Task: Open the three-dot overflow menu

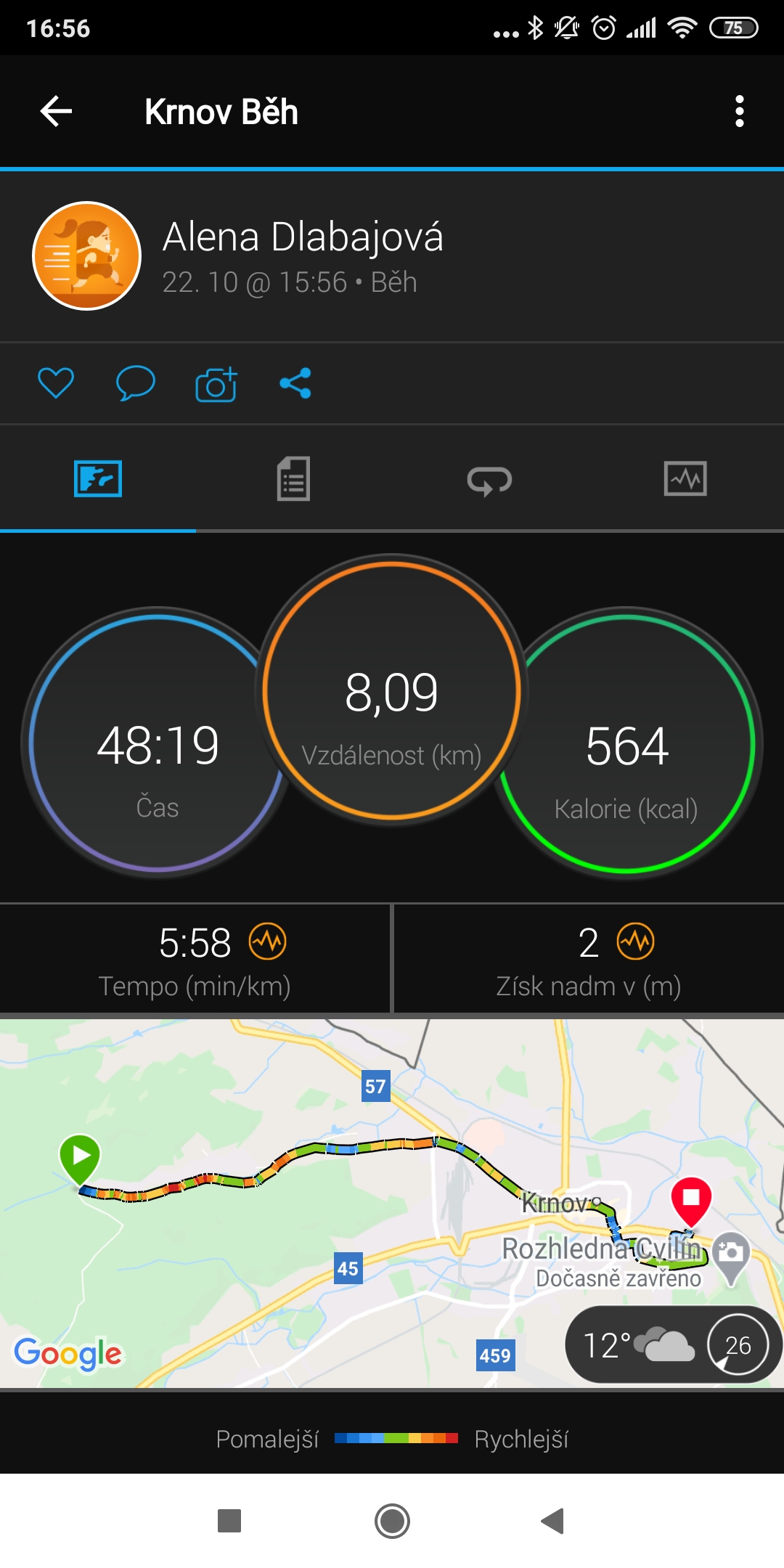Action: [739, 111]
